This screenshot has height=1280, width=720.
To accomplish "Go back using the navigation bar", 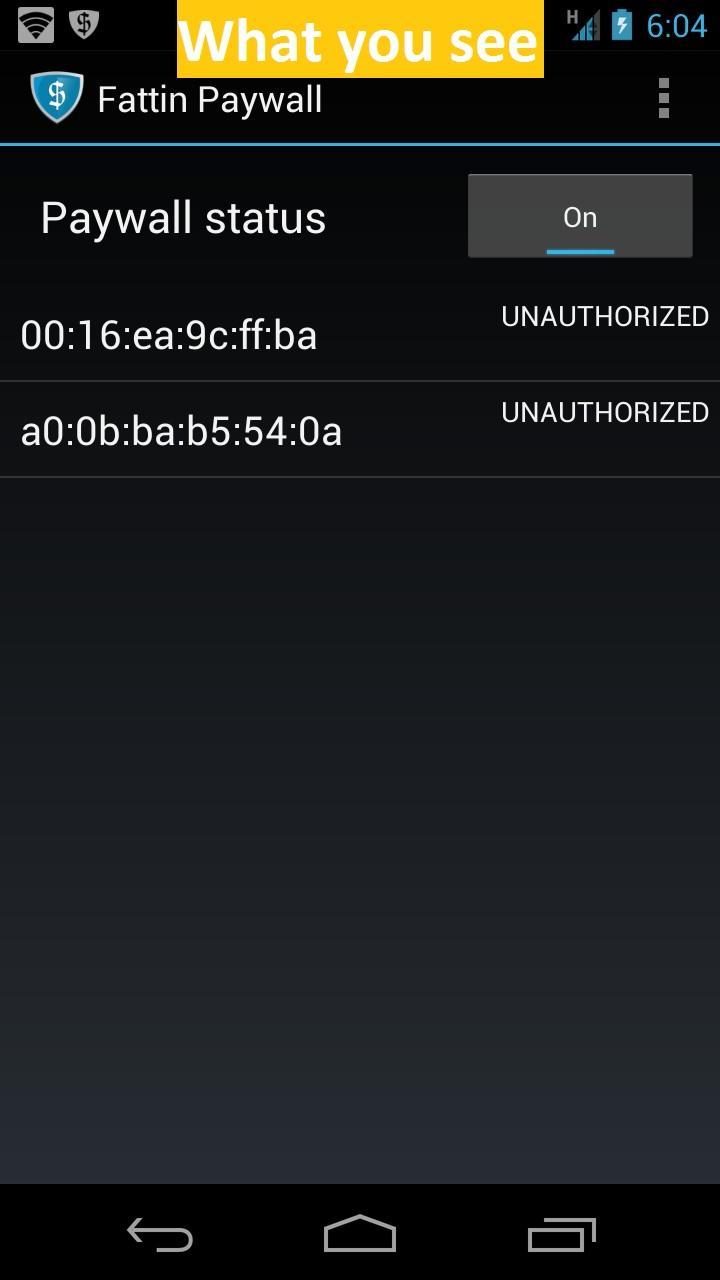I will 160,1235.
